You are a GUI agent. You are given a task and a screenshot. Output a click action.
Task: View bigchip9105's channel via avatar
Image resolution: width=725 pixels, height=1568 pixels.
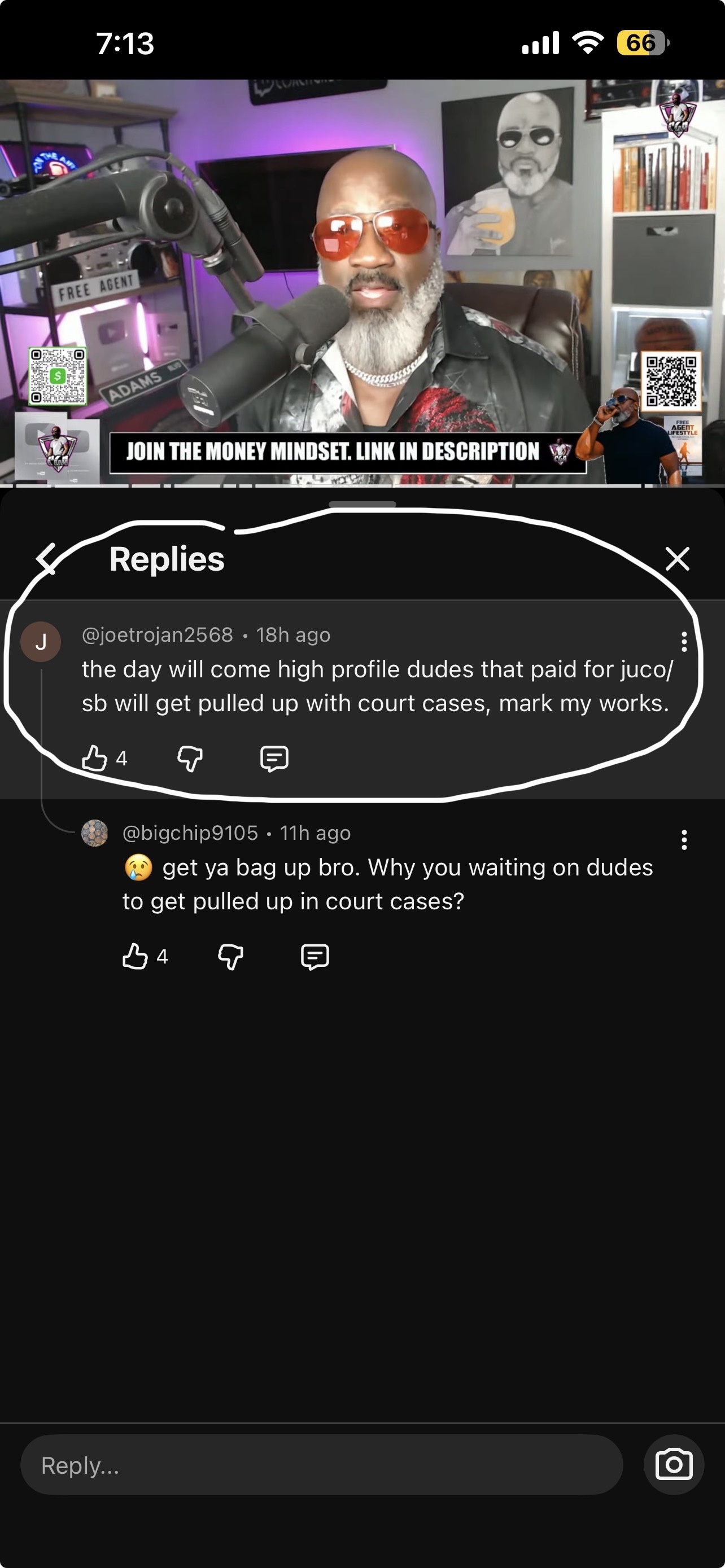95,833
